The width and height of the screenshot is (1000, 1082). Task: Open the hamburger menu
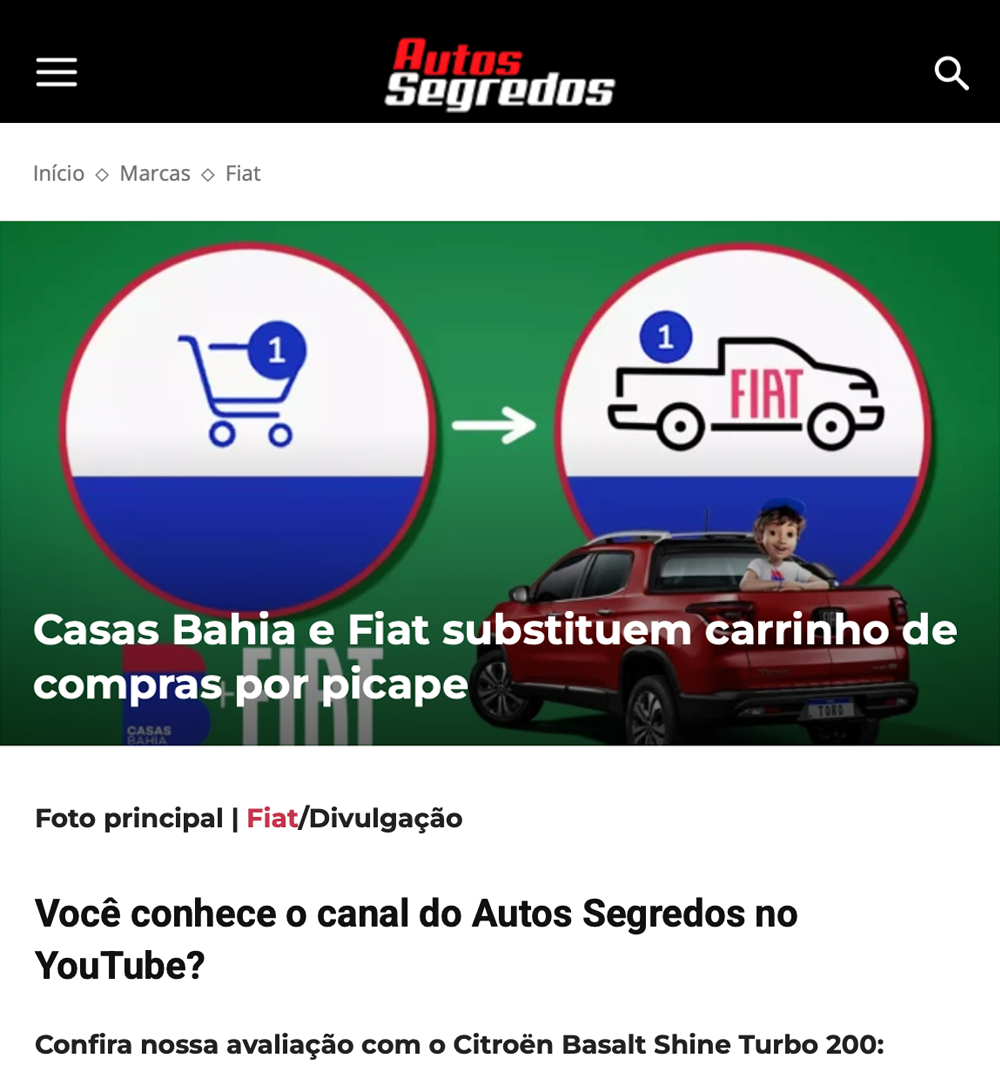[56, 72]
